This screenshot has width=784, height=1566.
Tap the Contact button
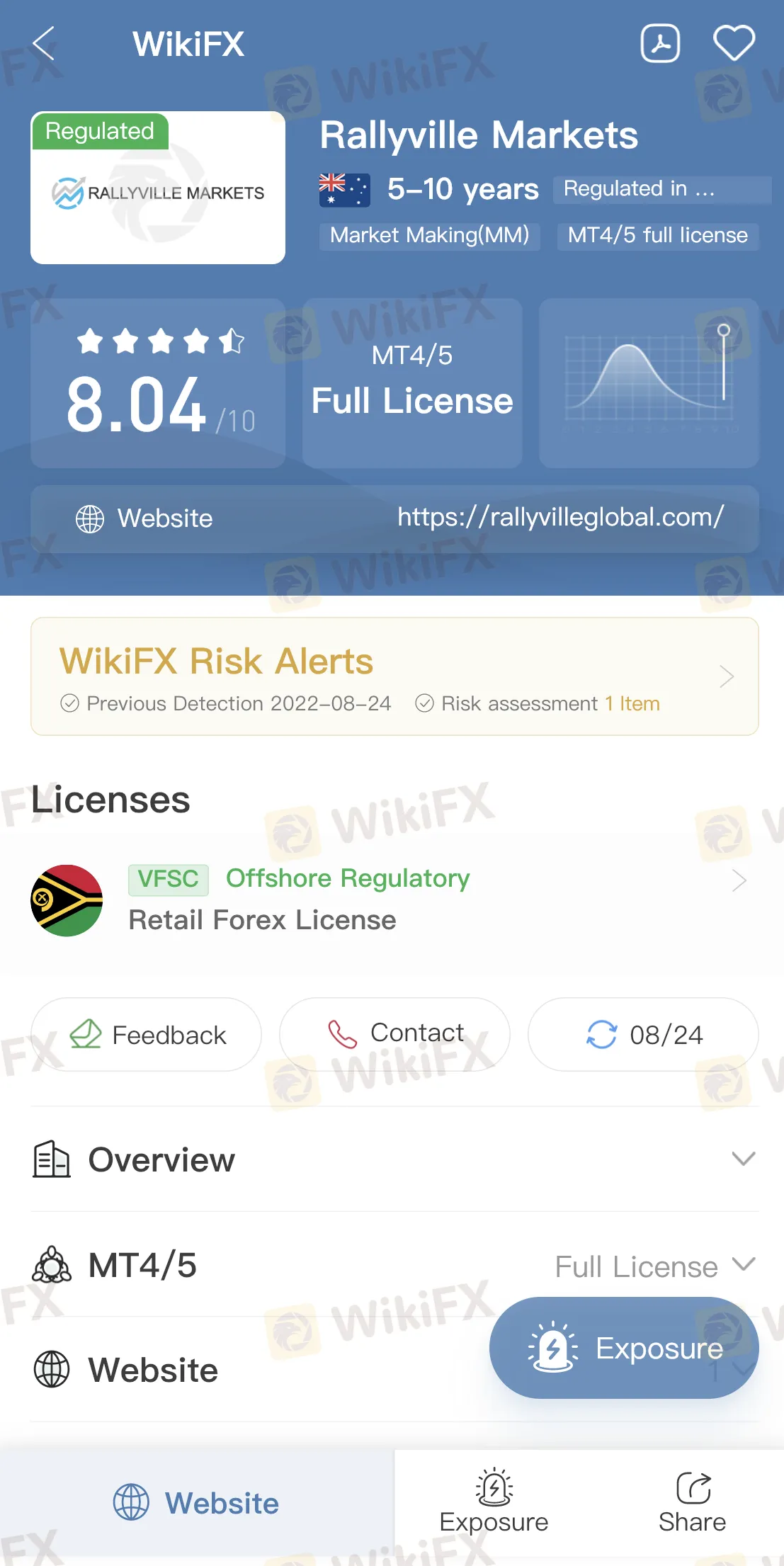394,1035
